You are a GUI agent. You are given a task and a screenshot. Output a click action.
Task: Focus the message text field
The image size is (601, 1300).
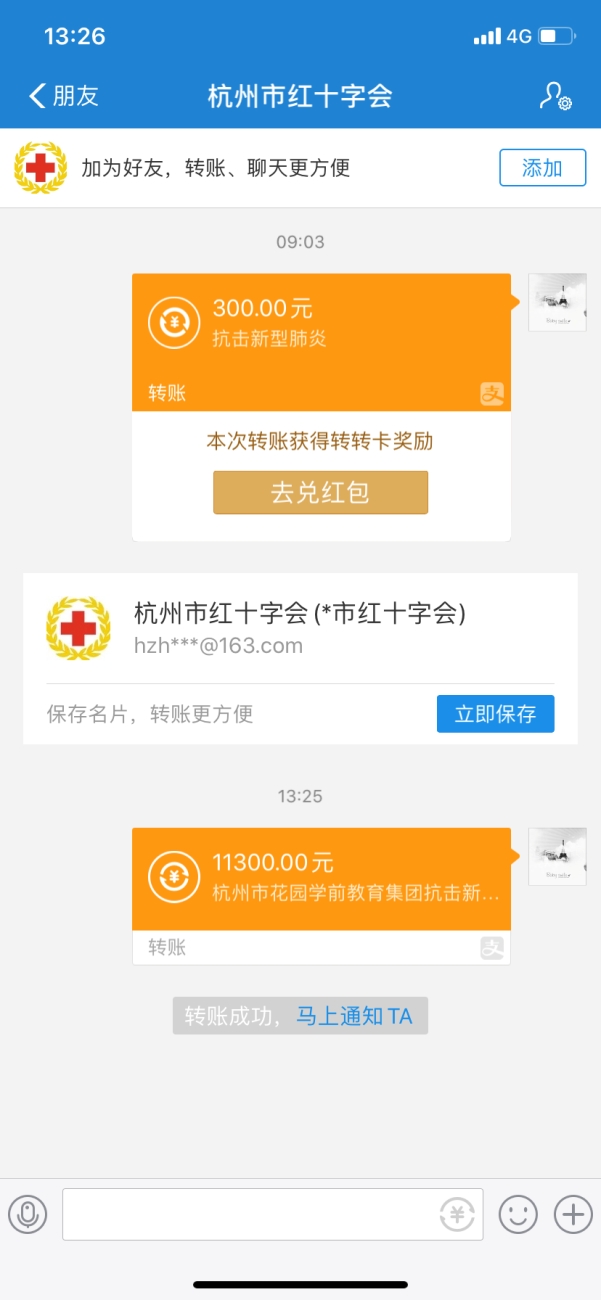tap(250, 1215)
